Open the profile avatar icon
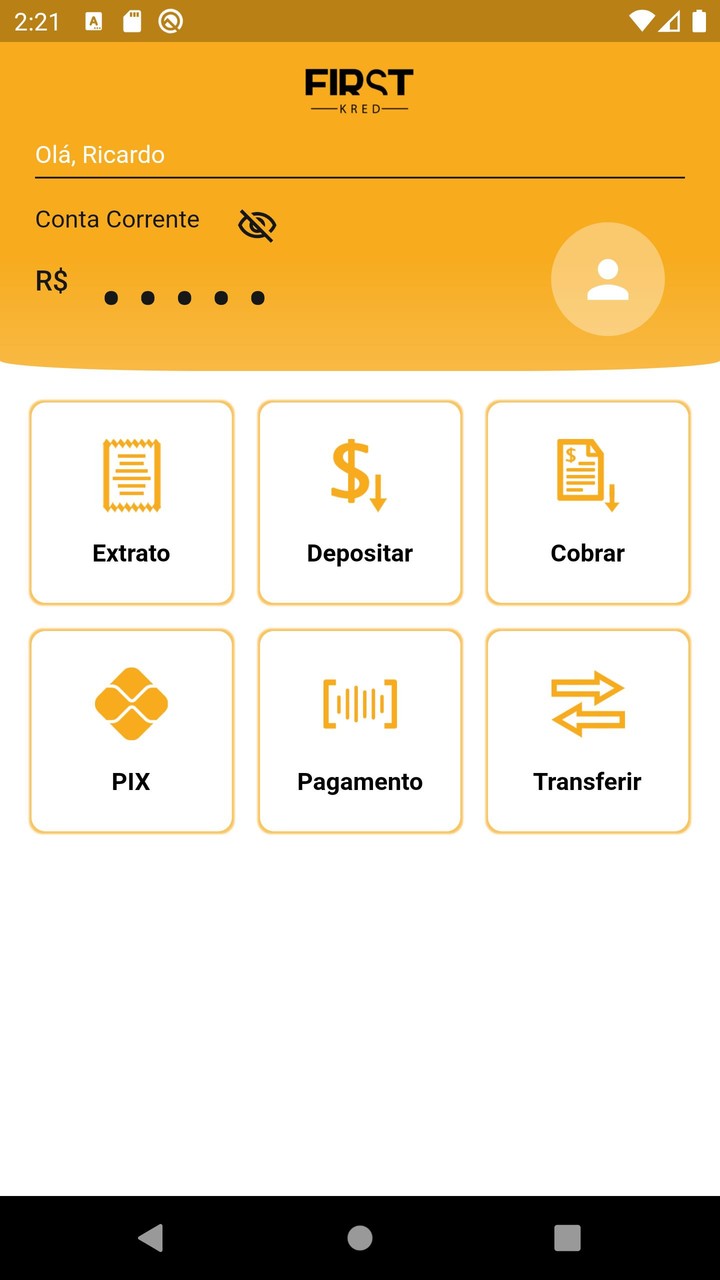720x1280 pixels. tap(607, 280)
